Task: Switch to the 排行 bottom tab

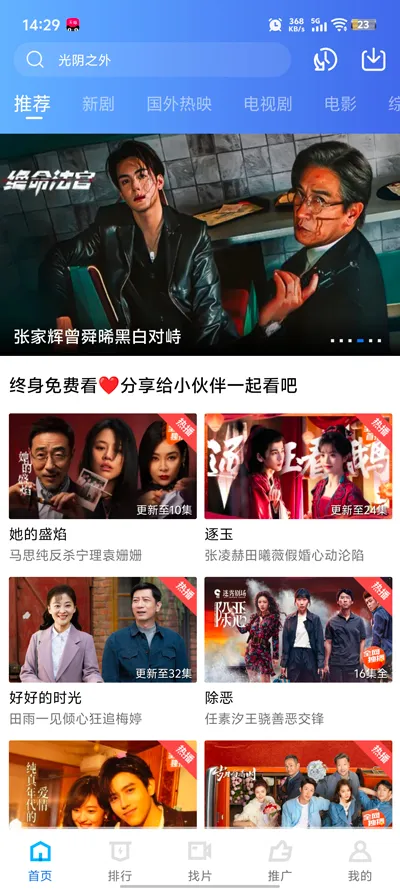Action: pyautogui.click(x=120, y=861)
